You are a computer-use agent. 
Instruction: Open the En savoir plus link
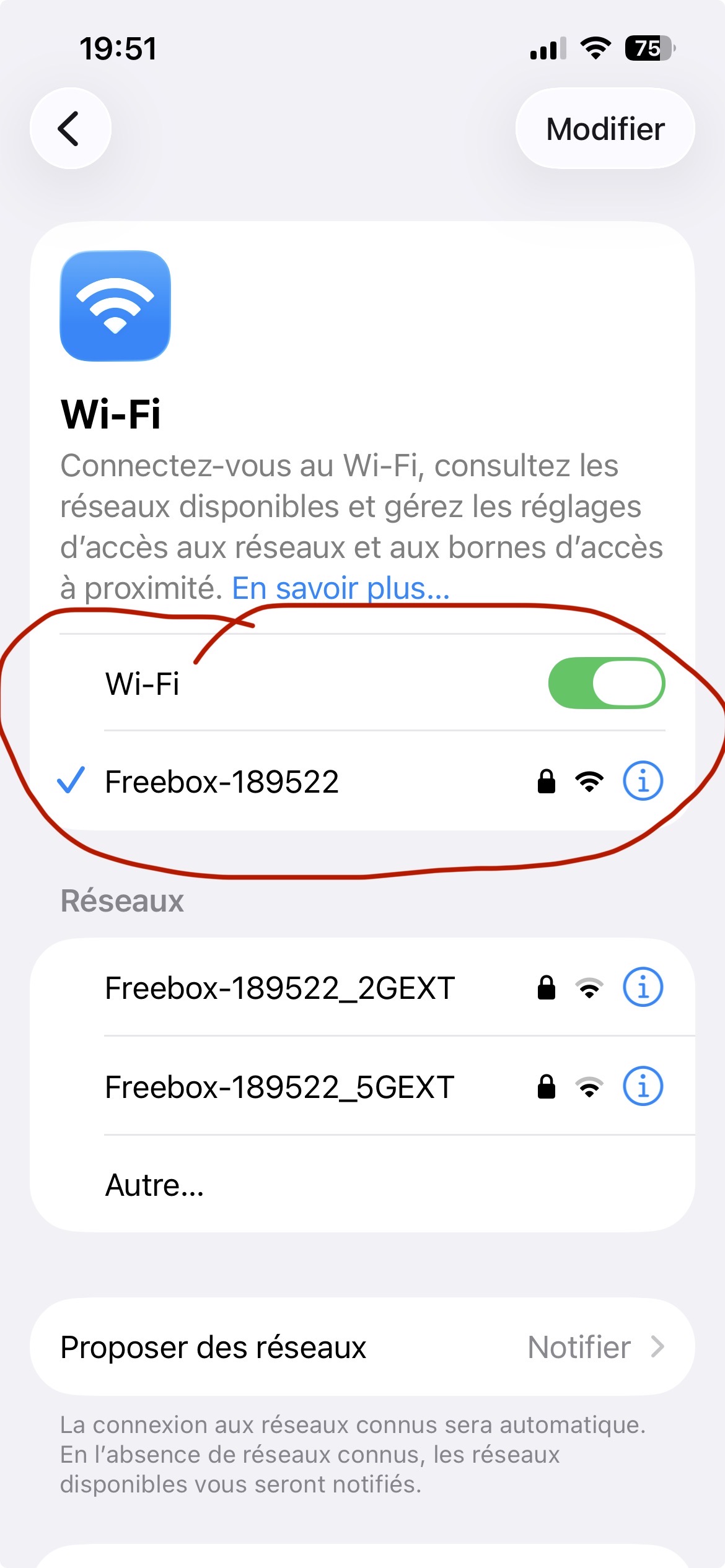(341, 588)
